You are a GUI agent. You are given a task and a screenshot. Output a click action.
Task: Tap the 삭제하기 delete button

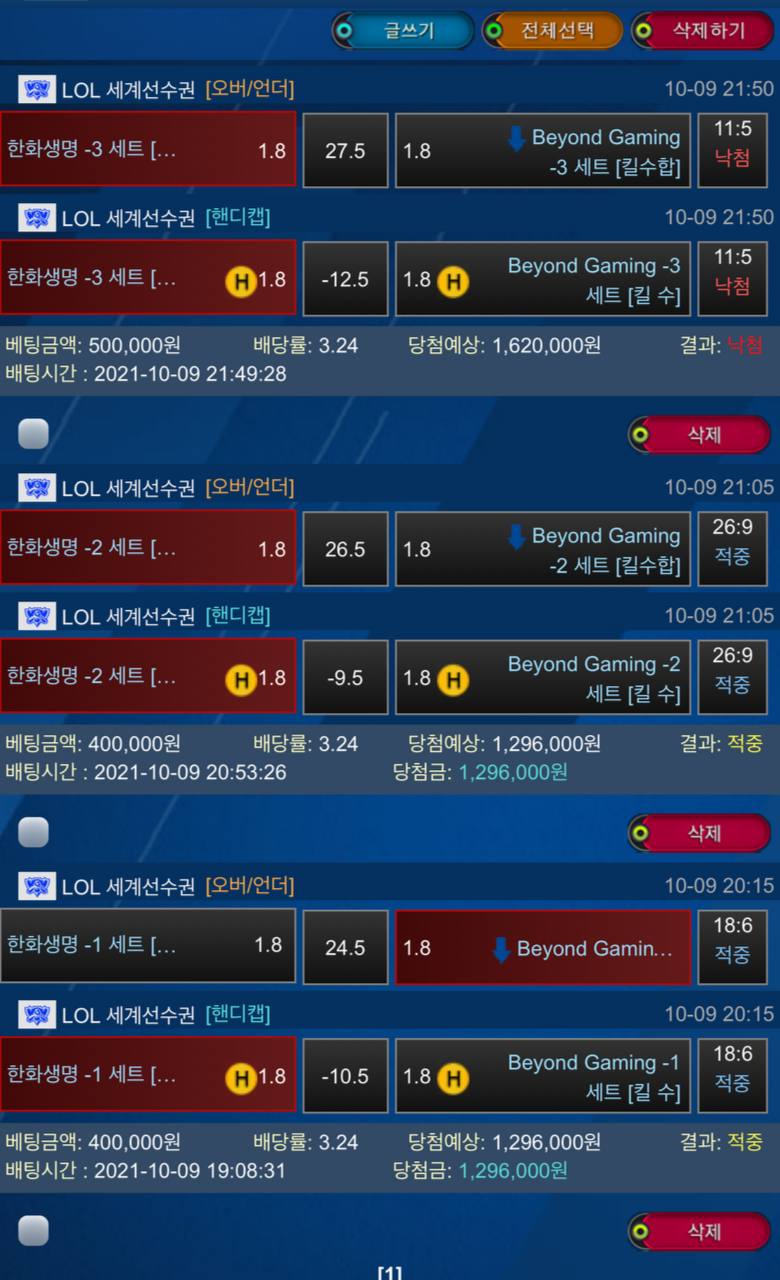click(x=702, y=31)
